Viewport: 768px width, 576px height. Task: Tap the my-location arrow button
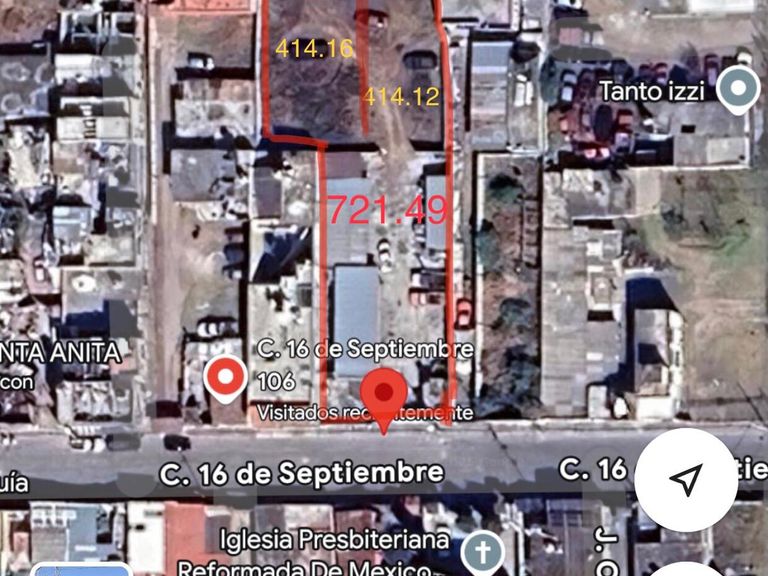pyautogui.click(x=686, y=480)
